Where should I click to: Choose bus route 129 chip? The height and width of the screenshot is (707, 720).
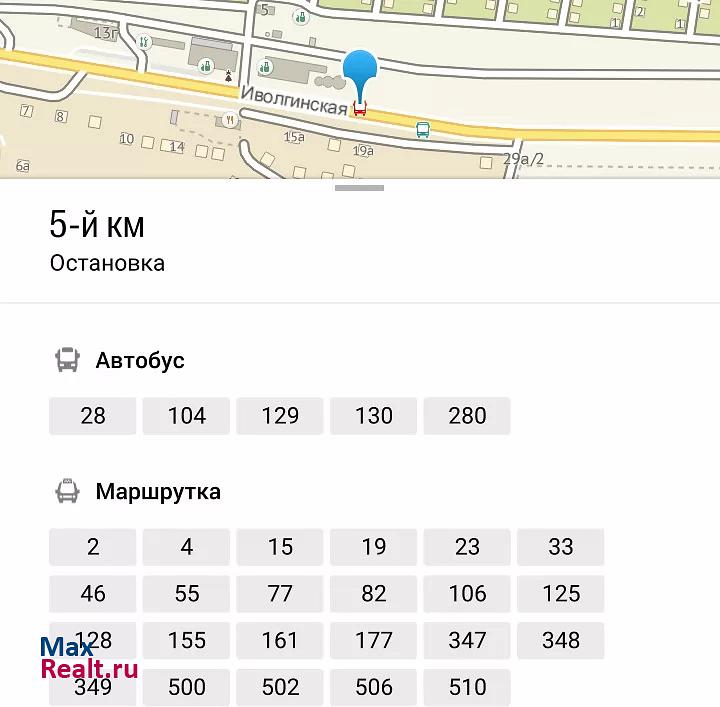280,416
